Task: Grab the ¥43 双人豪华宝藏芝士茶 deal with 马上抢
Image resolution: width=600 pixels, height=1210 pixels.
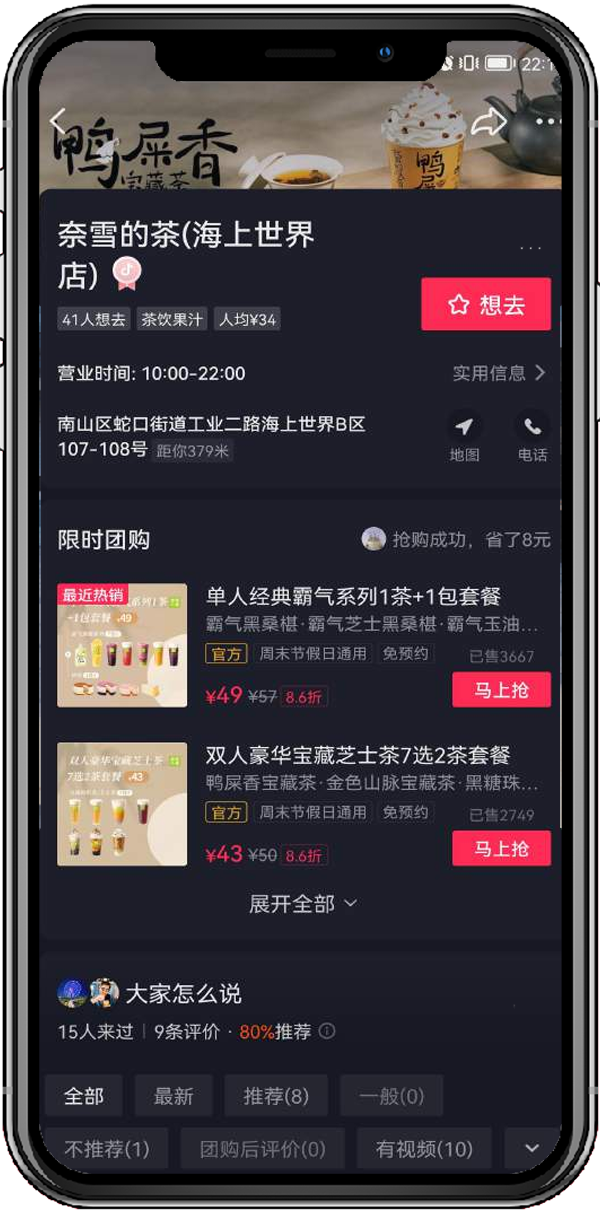Action: (501, 849)
